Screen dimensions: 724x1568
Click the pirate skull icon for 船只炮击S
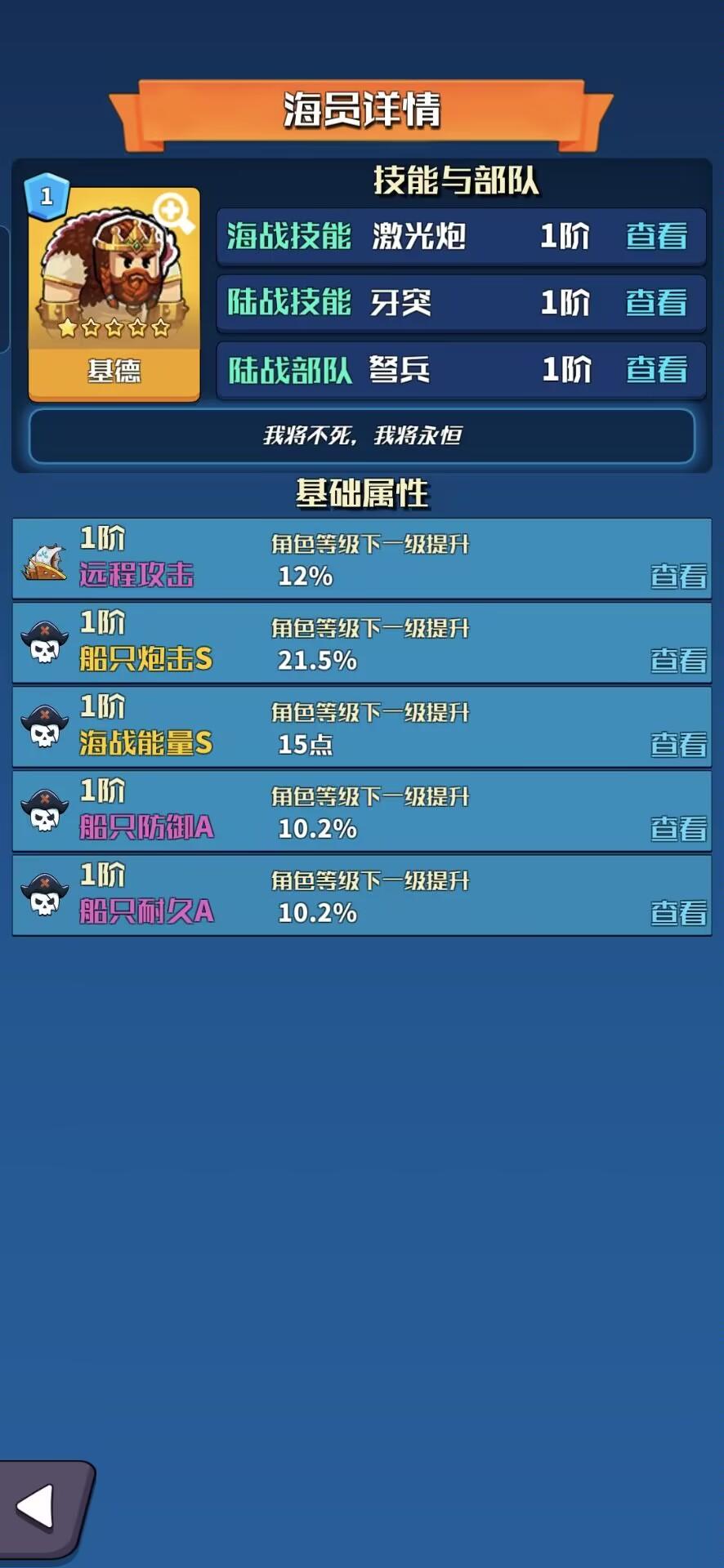43,643
